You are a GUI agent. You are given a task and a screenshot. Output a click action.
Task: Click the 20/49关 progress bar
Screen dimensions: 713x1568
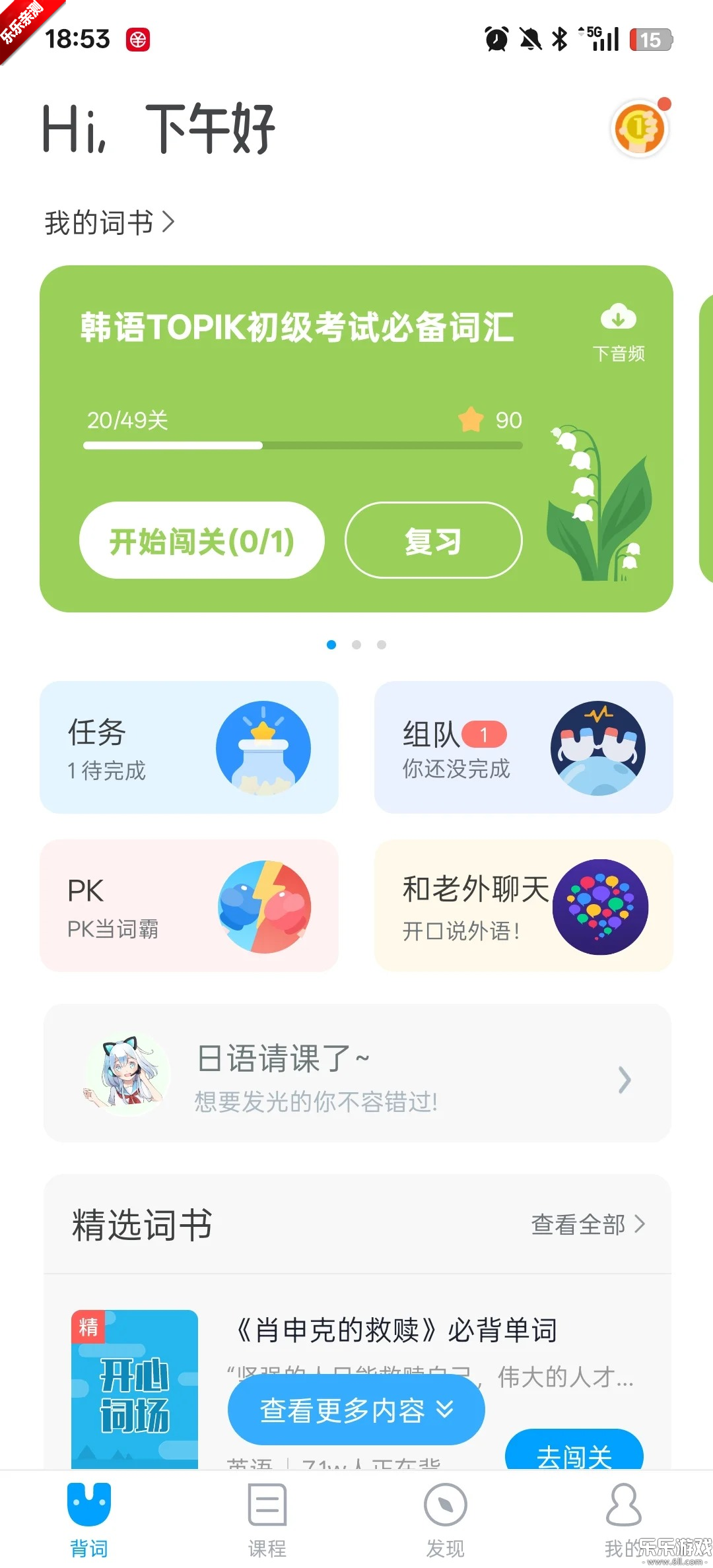[301, 445]
